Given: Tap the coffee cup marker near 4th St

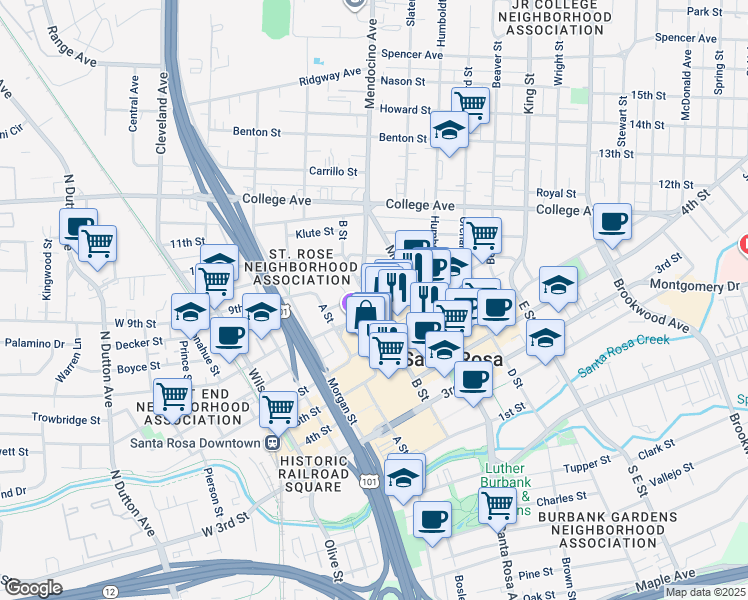Looking at the screenshot, I should [x=612, y=221].
